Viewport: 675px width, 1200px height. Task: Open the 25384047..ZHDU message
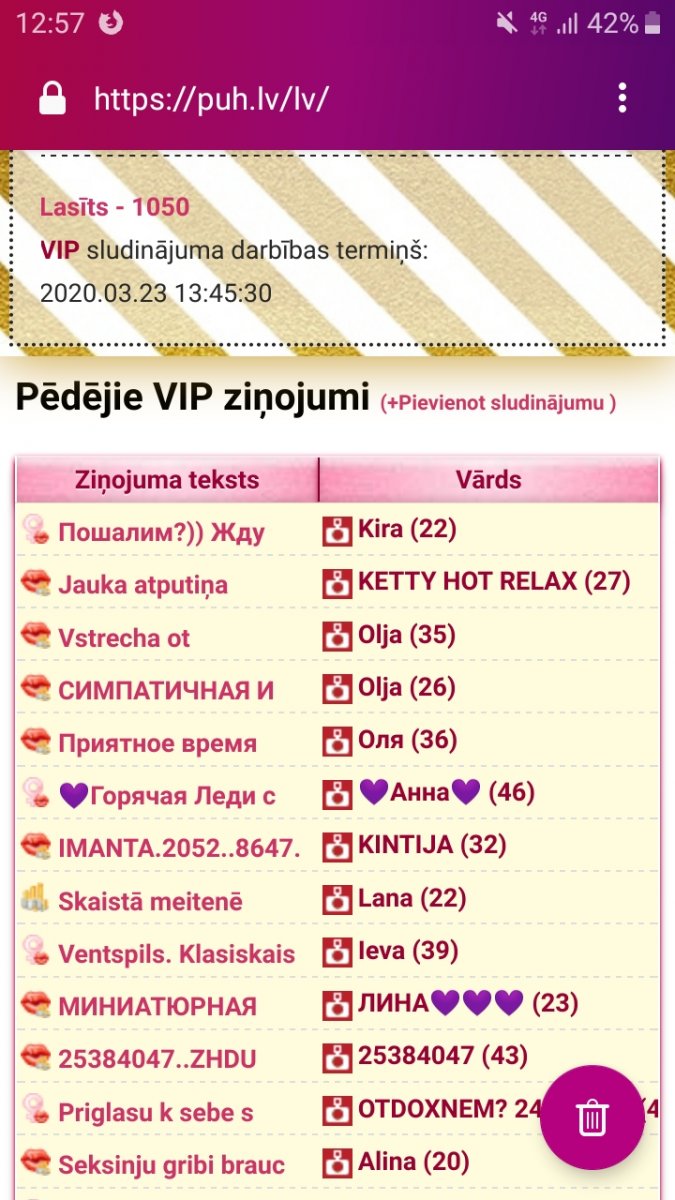[x=158, y=1059]
